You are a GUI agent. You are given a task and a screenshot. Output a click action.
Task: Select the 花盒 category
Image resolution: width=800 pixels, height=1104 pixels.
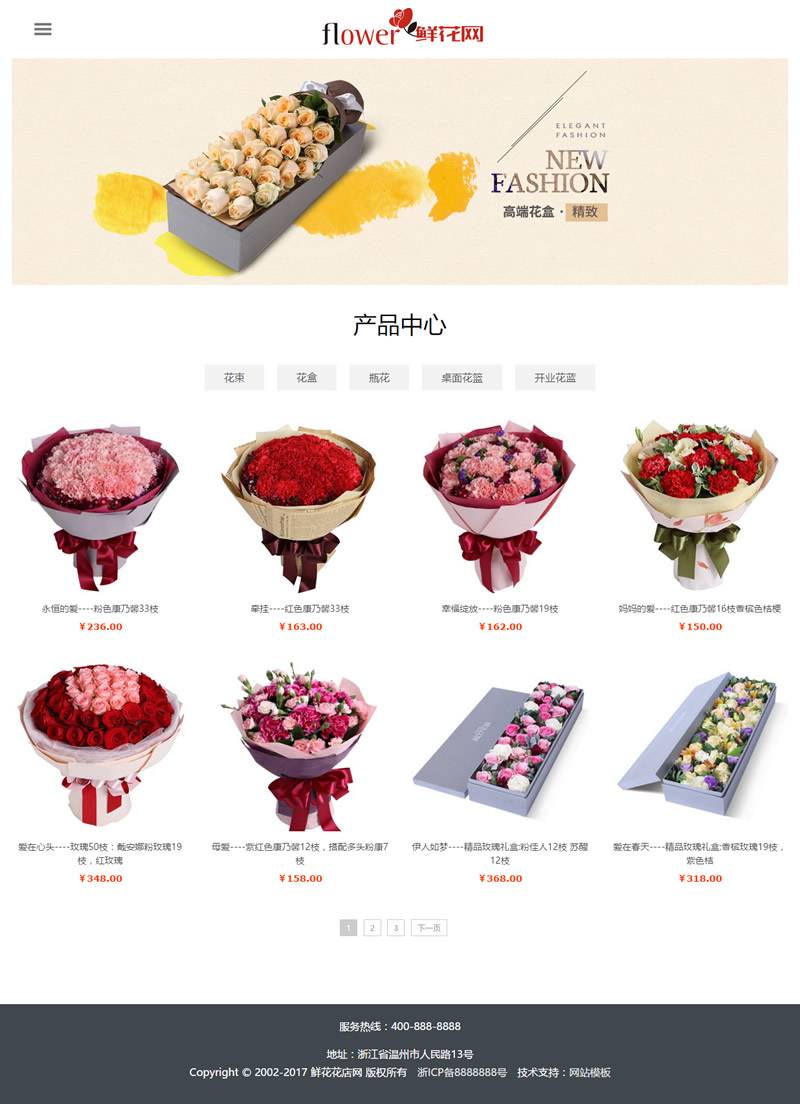click(306, 378)
